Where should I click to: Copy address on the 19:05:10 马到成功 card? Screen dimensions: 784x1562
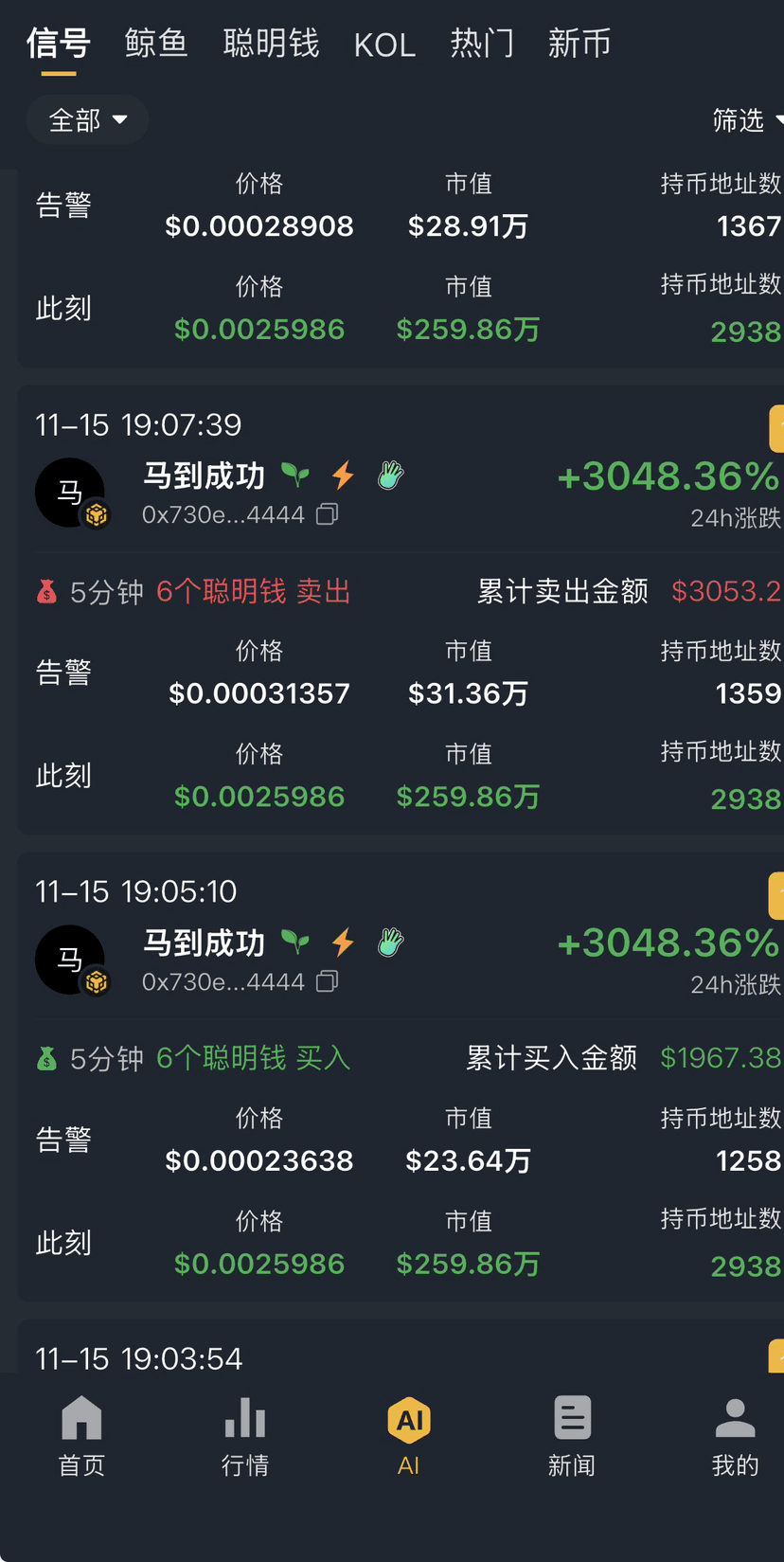click(x=328, y=981)
